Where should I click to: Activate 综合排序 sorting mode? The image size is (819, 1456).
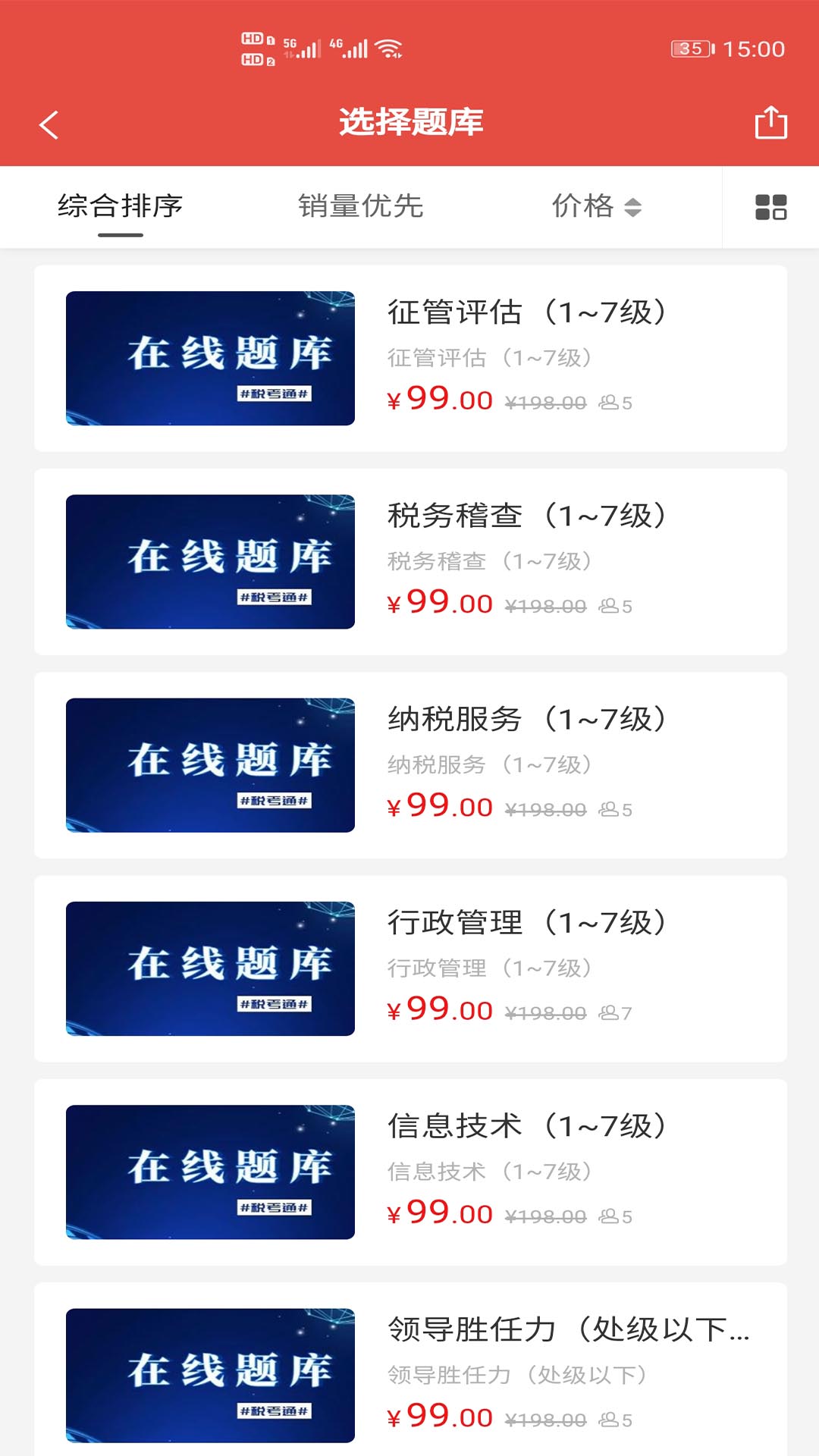pyautogui.click(x=121, y=206)
